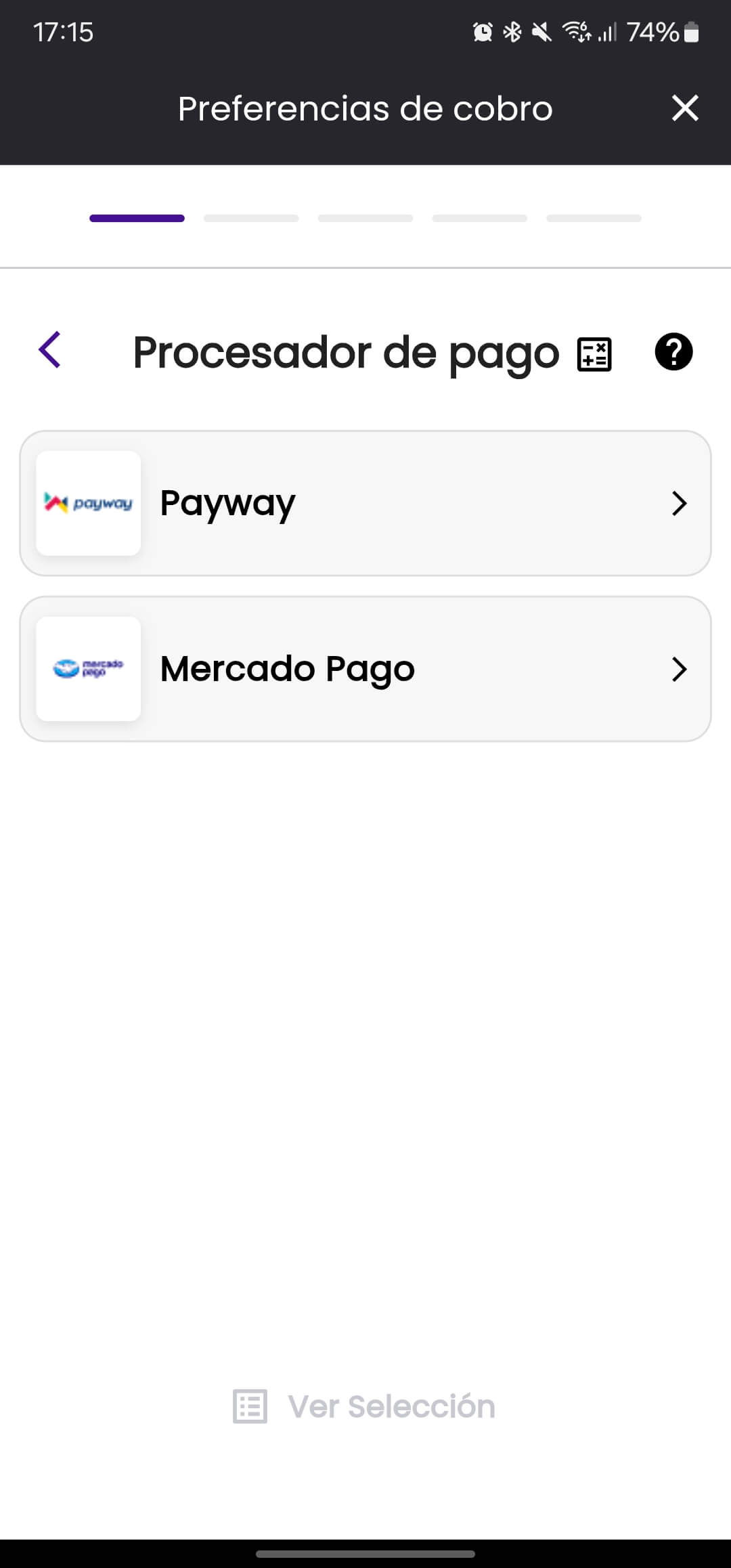Choose Mercado Pago as payment processor
The image size is (731, 1568).
(x=365, y=669)
